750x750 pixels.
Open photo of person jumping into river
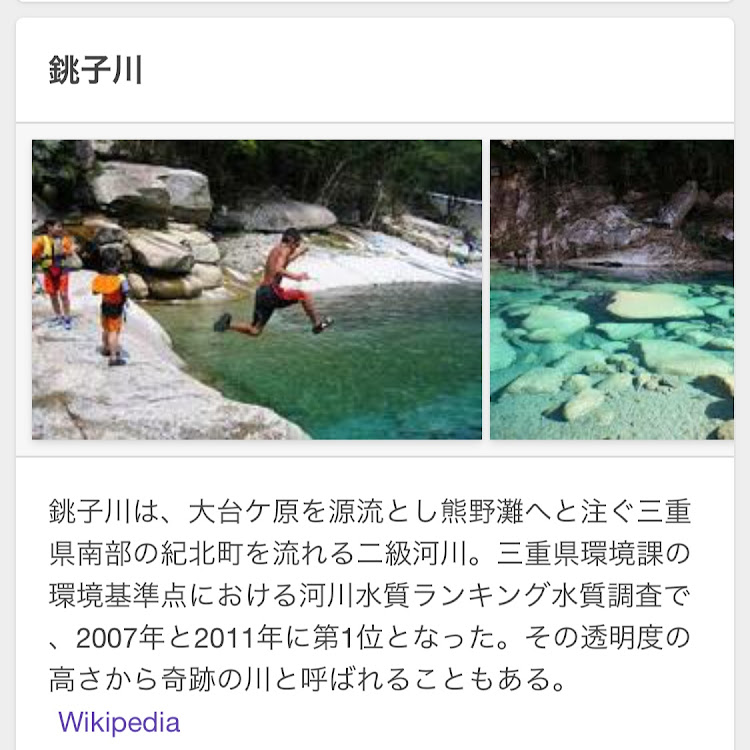point(257,290)
